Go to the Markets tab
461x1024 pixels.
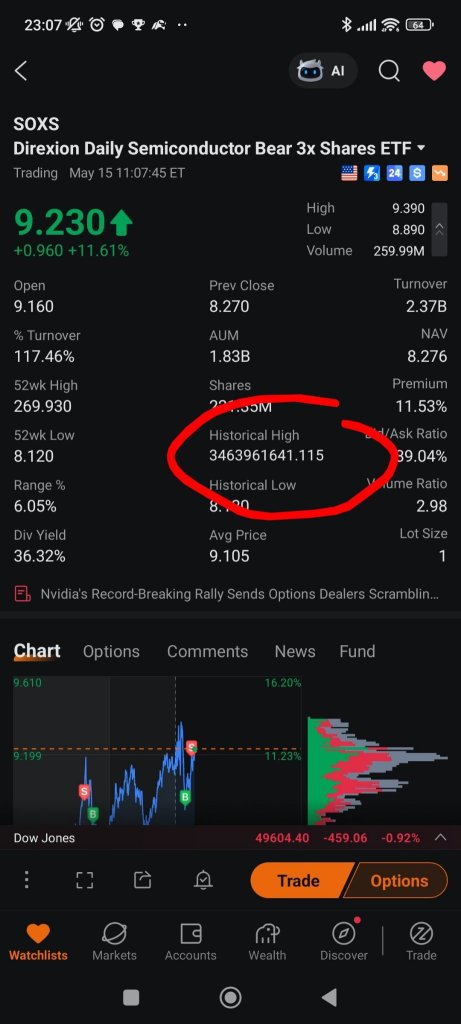[x=114, y=942]
